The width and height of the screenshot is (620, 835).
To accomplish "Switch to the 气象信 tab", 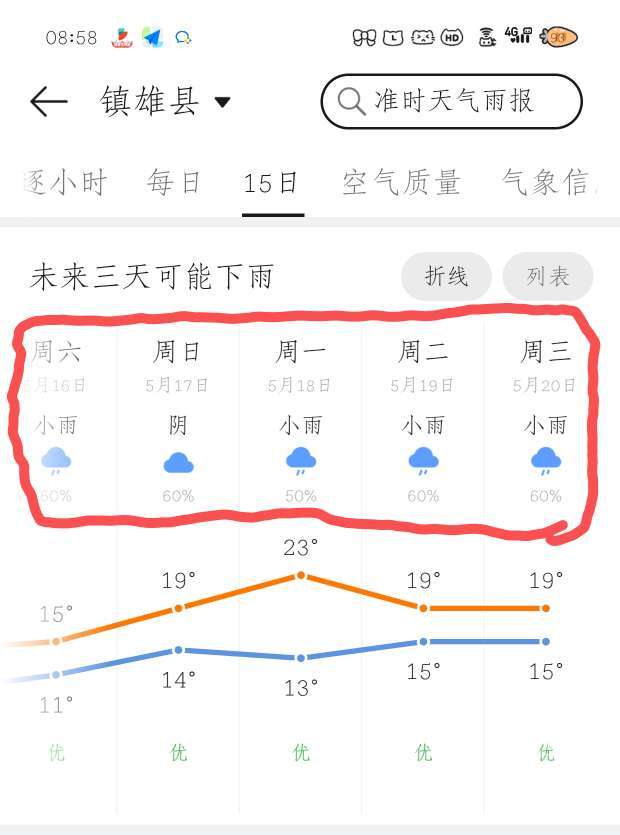I will 549,183.
